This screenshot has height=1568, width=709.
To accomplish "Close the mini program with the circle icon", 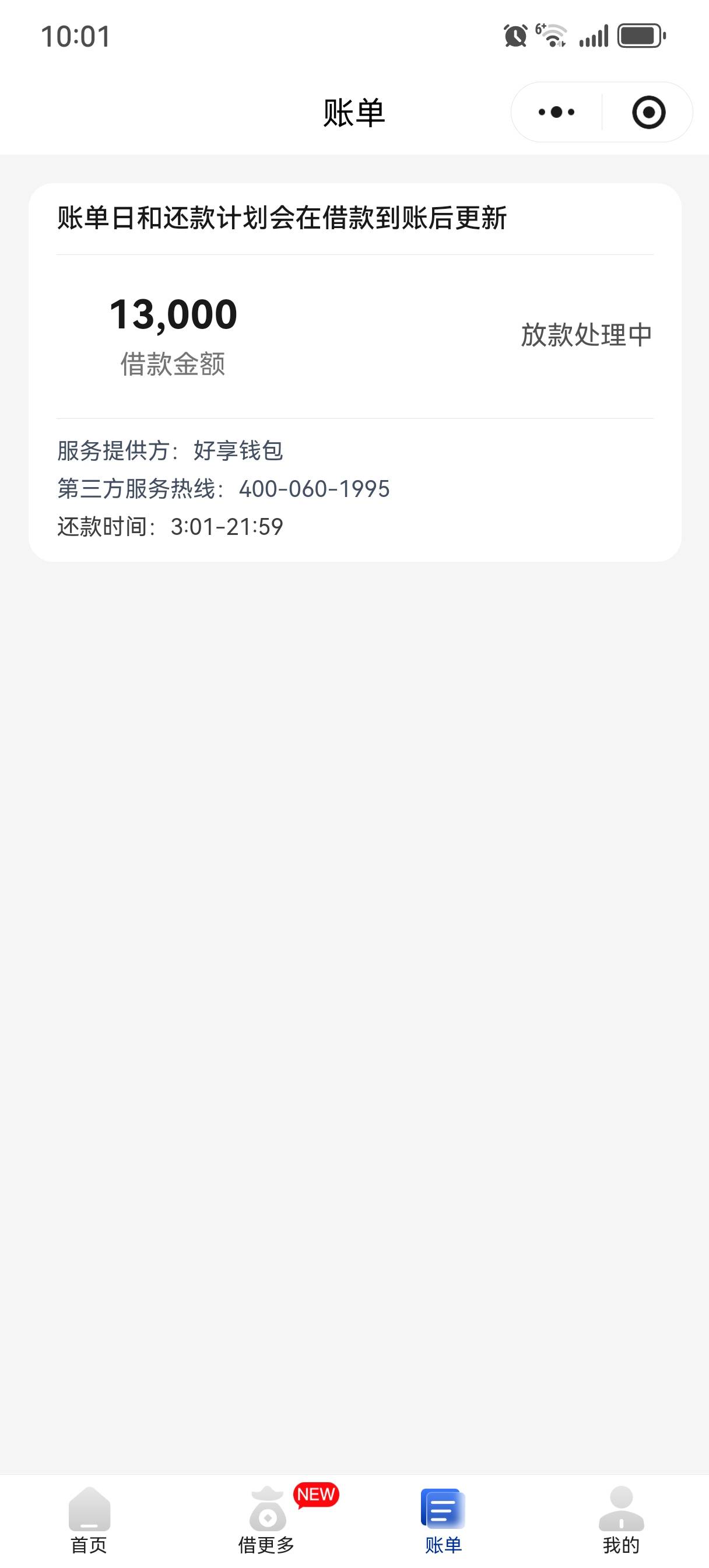I will coord(648,112).
